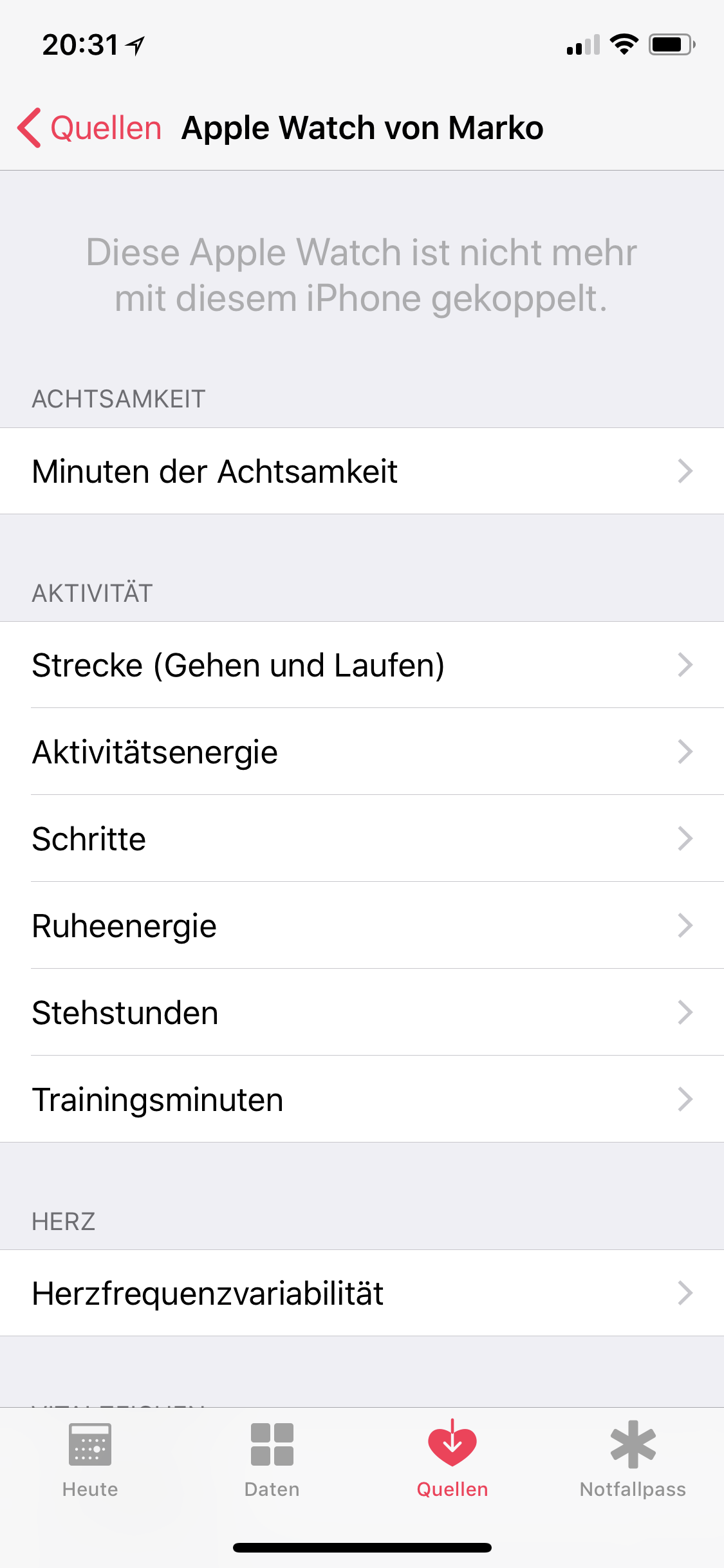Open Minuten der Achtsamkeit
724x1568 pixels.
[362, 471]
